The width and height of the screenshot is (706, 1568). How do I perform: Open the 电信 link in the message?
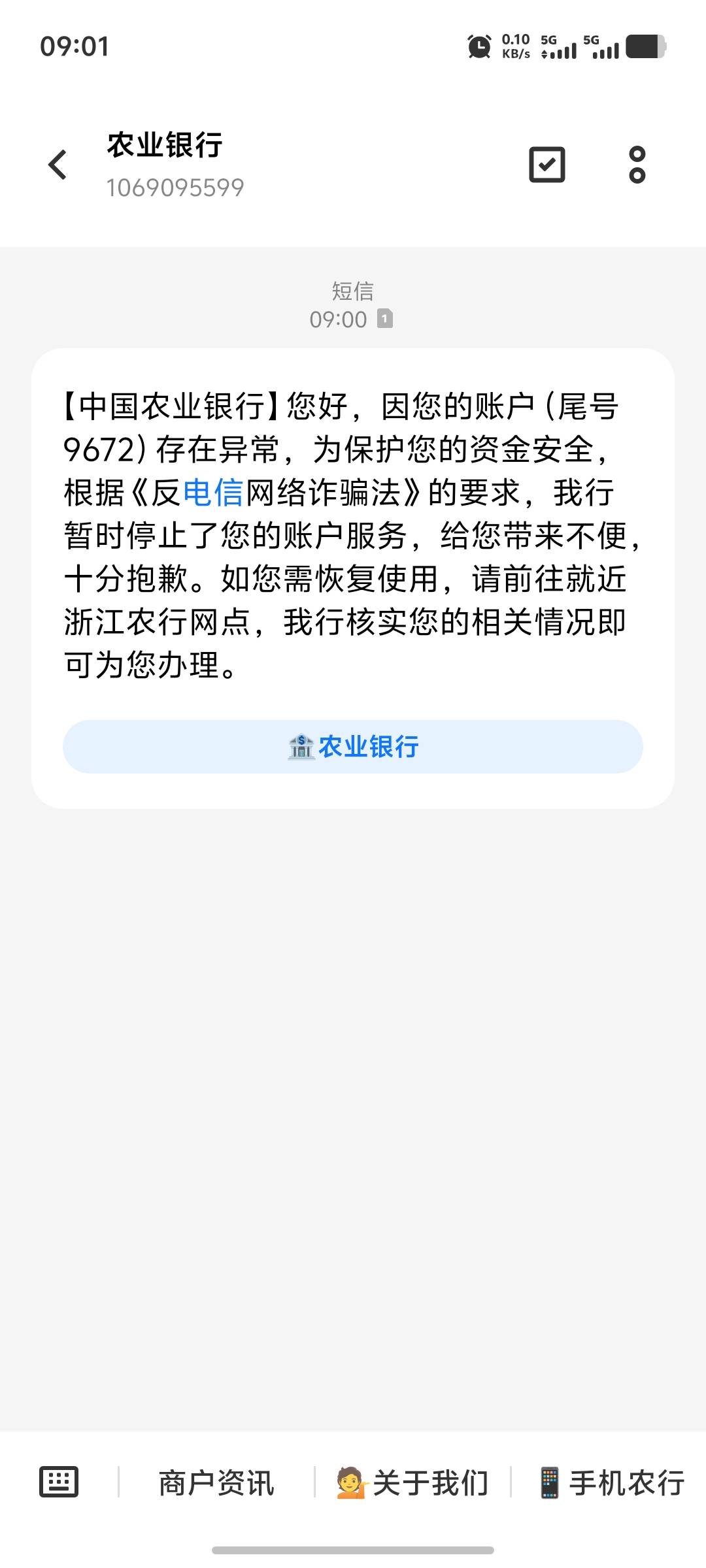point(213,493)
